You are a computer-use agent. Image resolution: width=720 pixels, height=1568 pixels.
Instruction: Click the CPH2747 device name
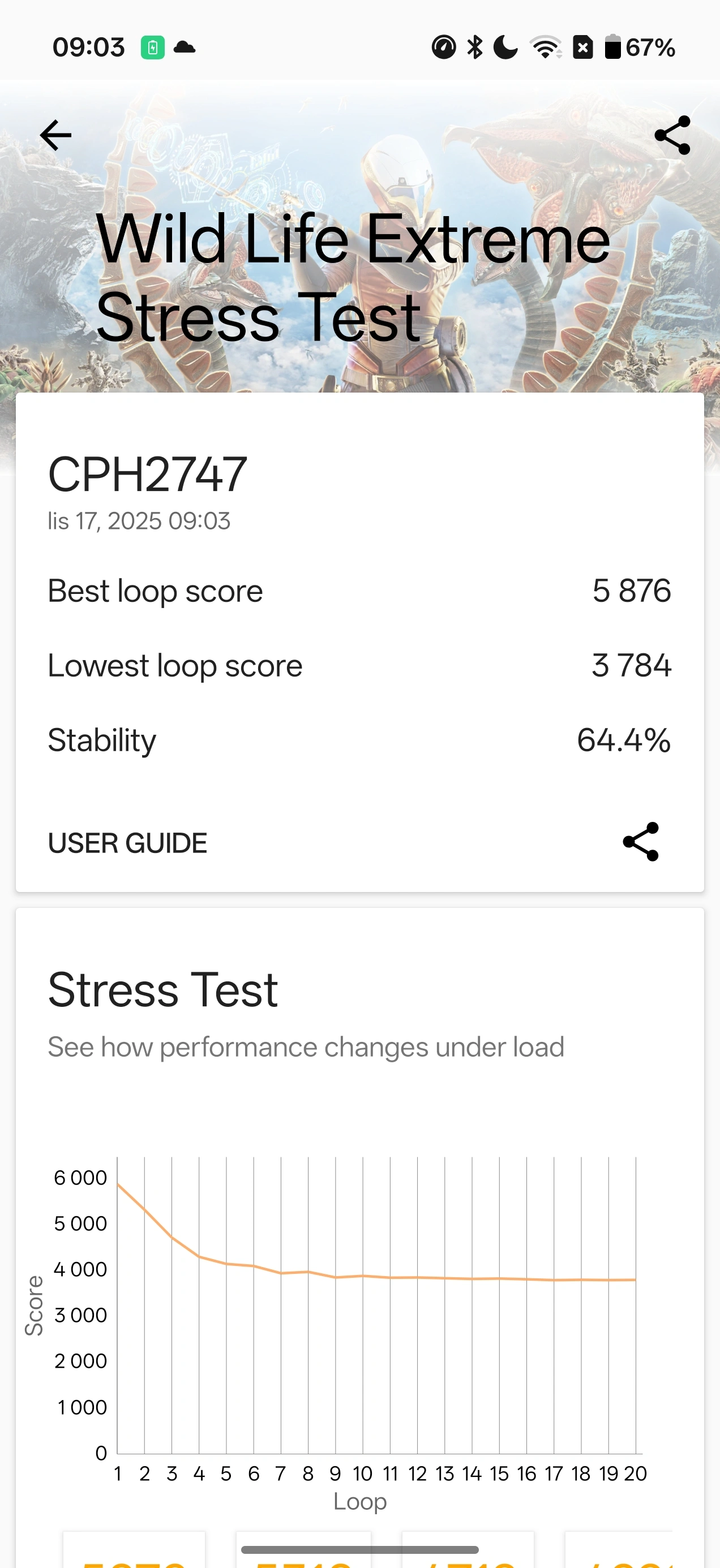coord(147,474)
